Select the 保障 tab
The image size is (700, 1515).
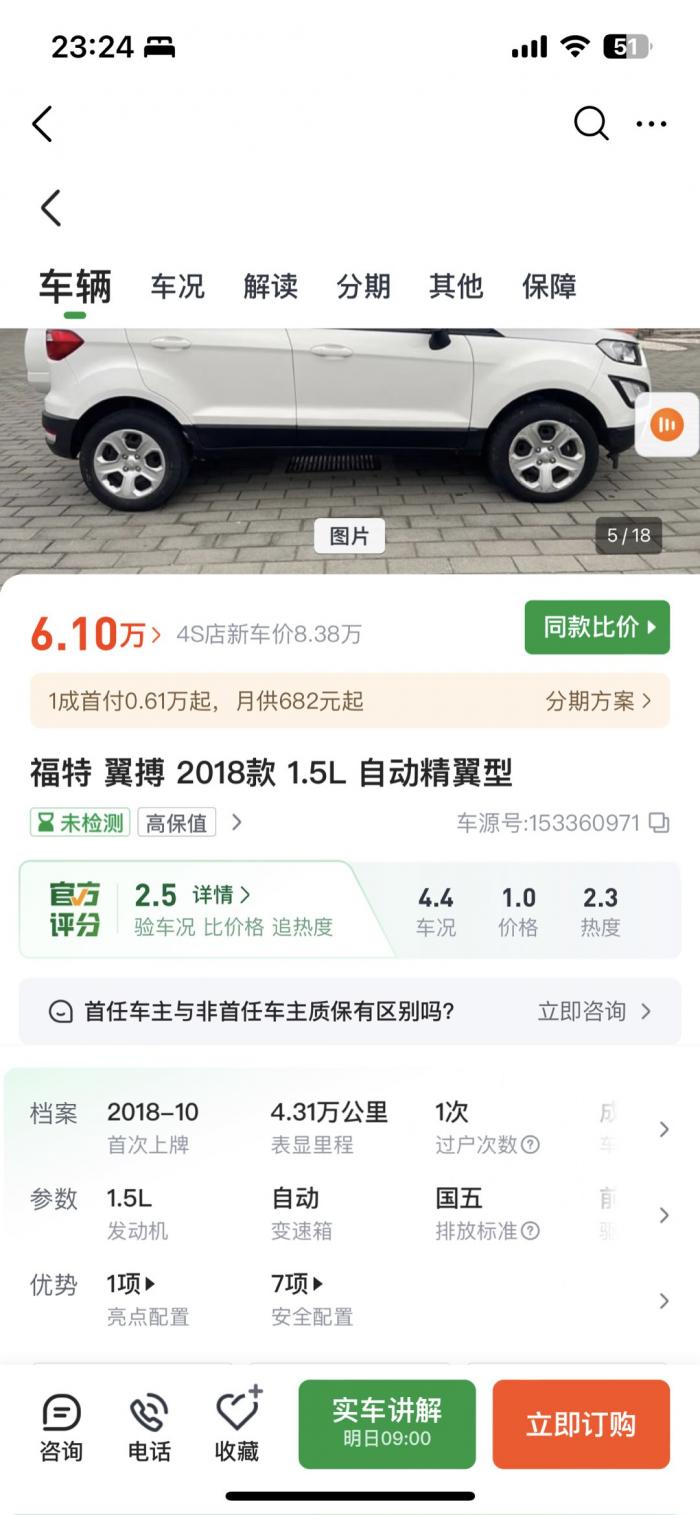[x=549, y=287]
